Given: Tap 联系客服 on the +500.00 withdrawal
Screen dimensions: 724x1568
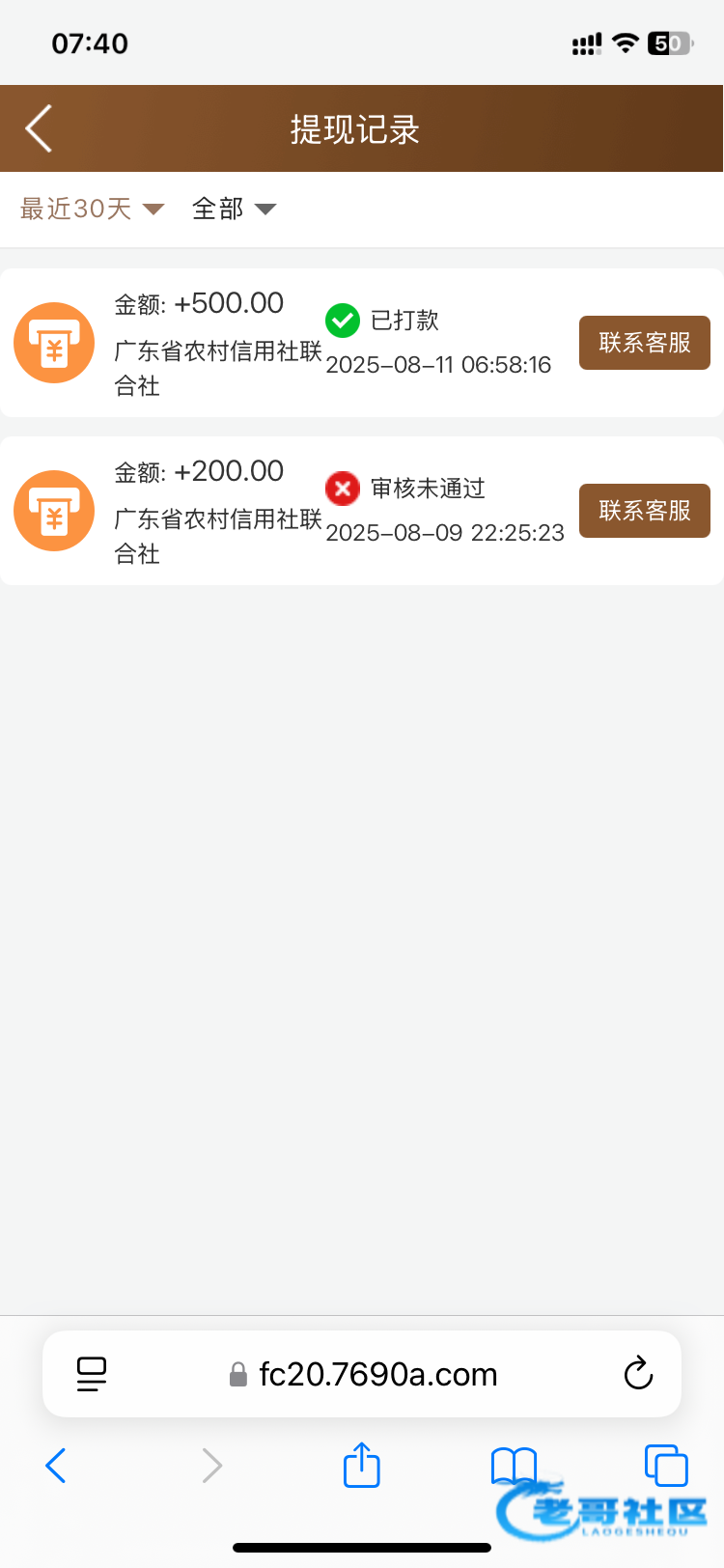Looking at the screenshot, I should click(x=645, y=343).
